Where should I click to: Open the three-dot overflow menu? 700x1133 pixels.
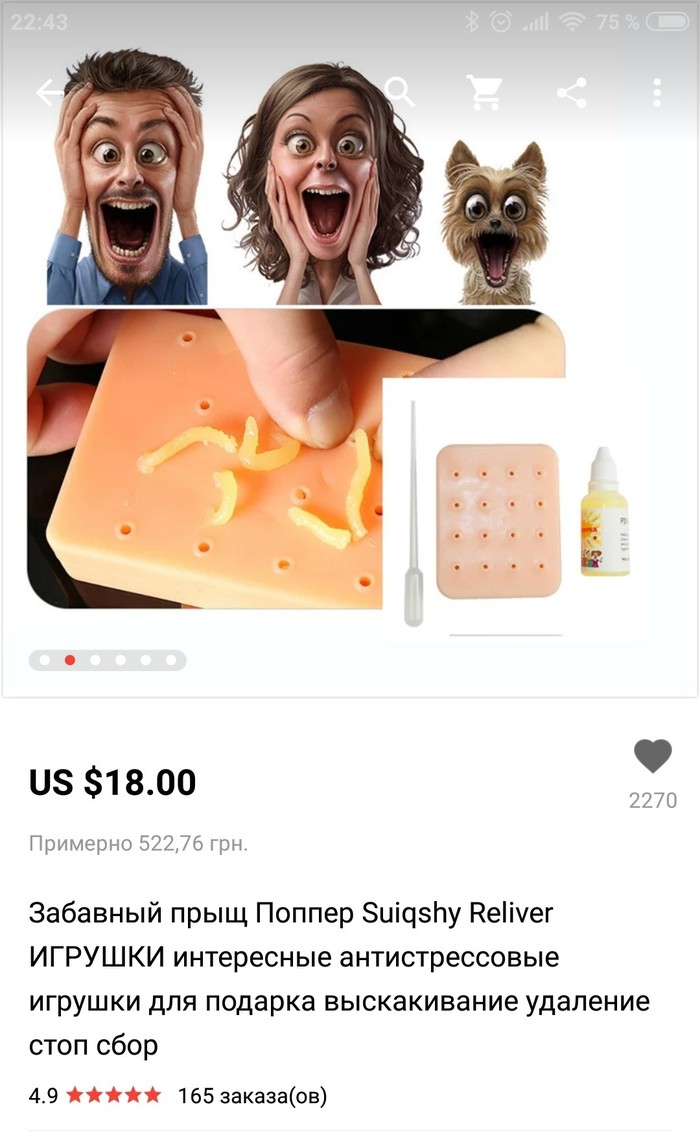click(x=656, y=93)
